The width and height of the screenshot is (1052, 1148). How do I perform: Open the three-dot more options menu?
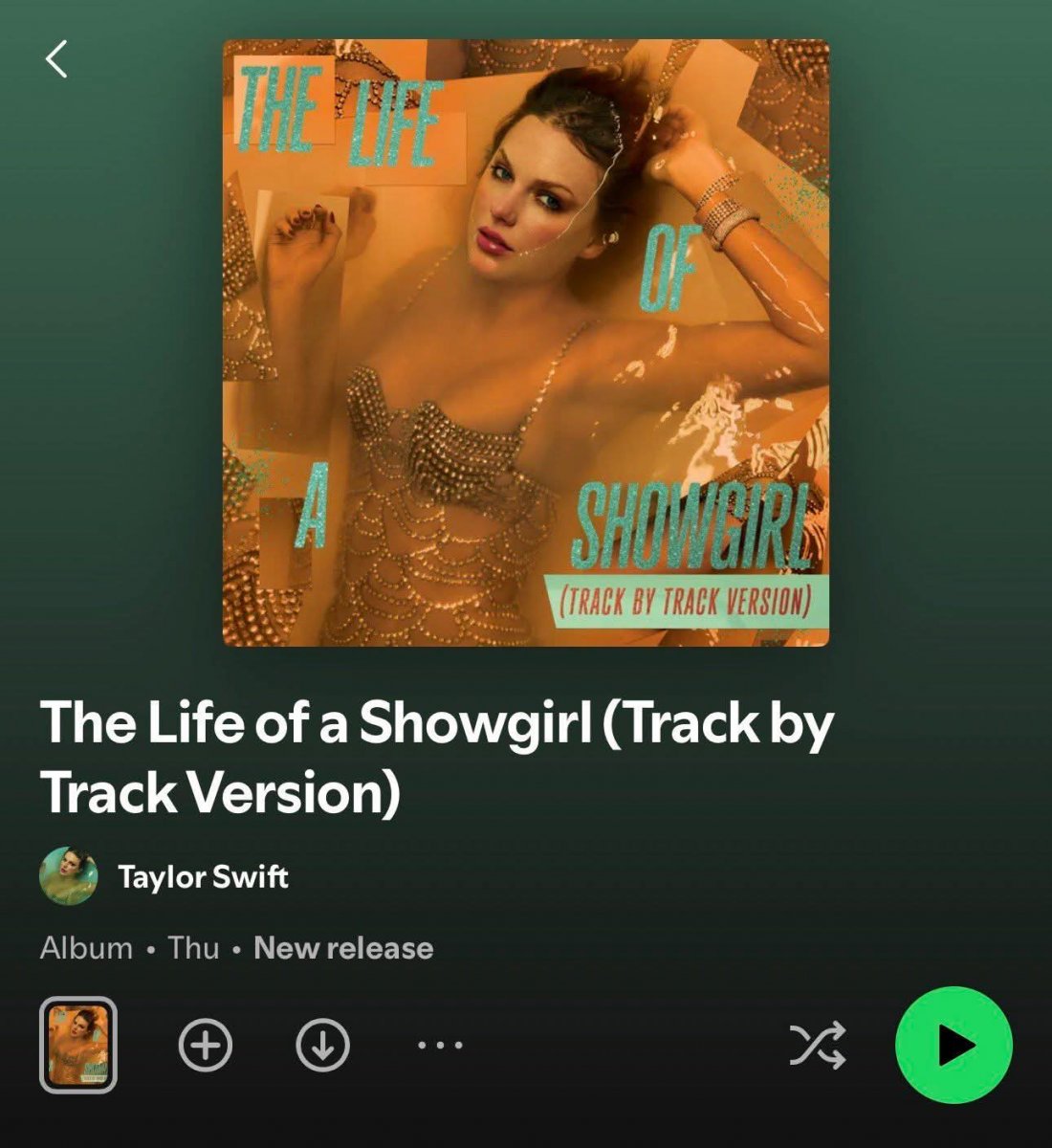coord(441,1045)
